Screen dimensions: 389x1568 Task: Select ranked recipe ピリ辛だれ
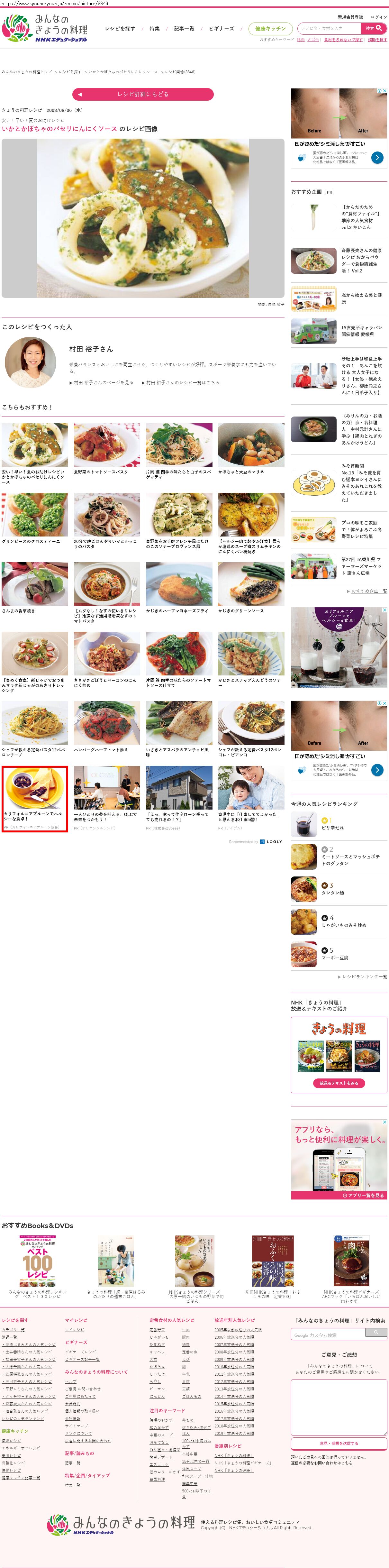coord(332,828)
